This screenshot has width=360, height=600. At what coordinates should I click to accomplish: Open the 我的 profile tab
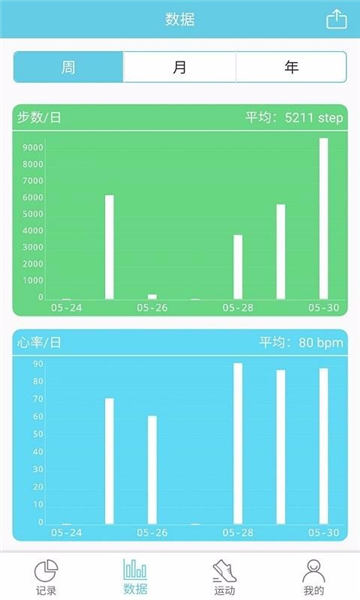pyautogui.click(x=314, y=577)
